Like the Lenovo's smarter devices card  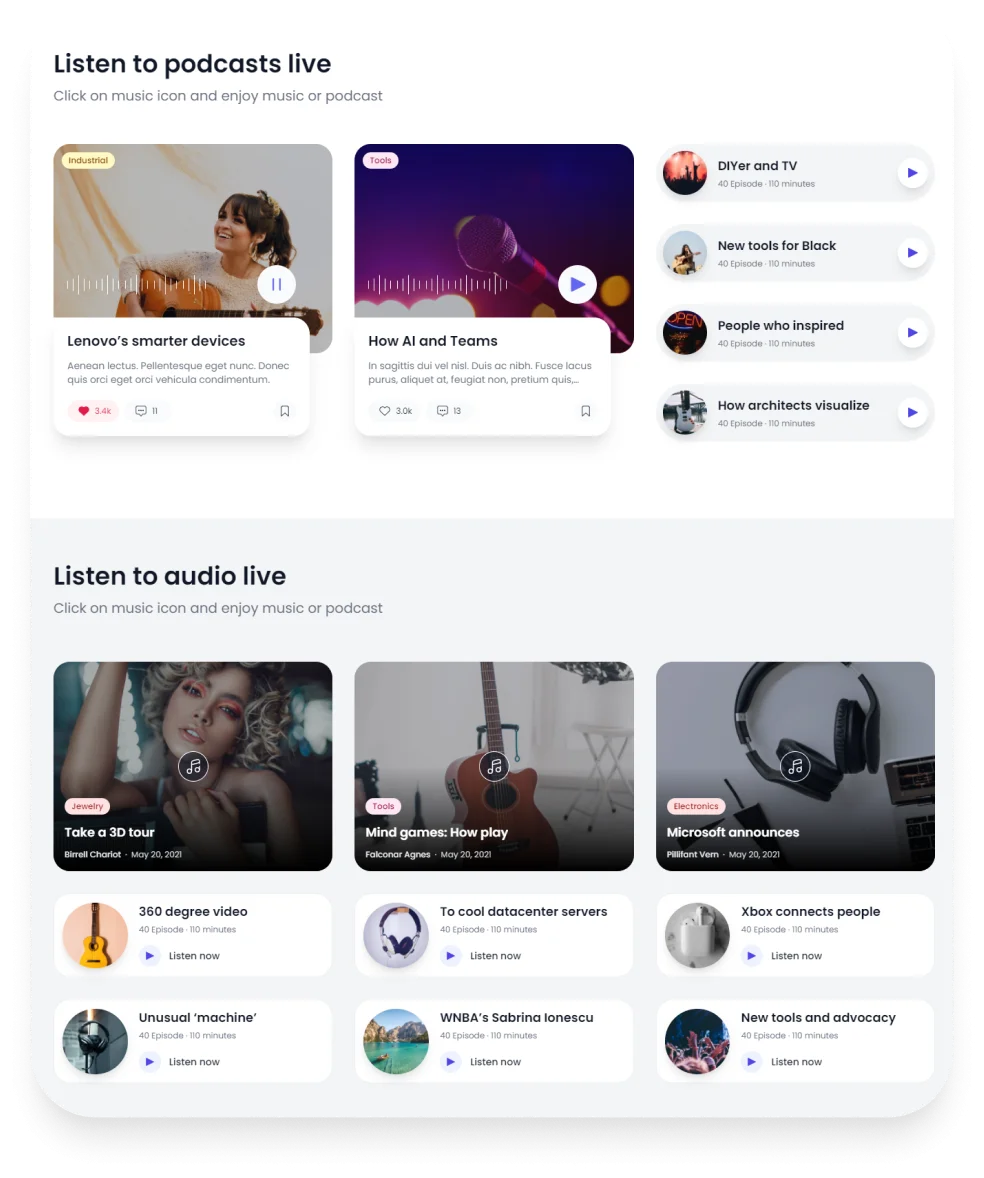(93, 411)
